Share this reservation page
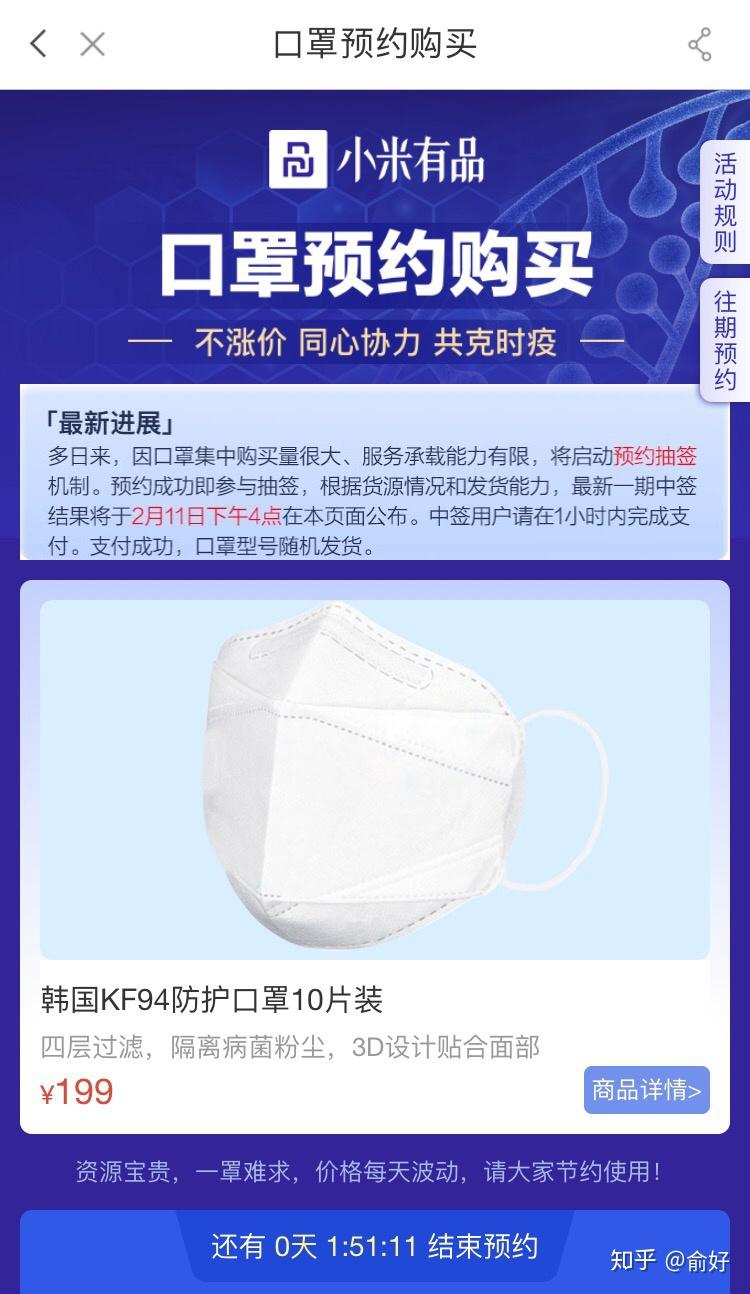Viewport: 750px width, 1294px height. pyautogui.click(x=699, y=45)
